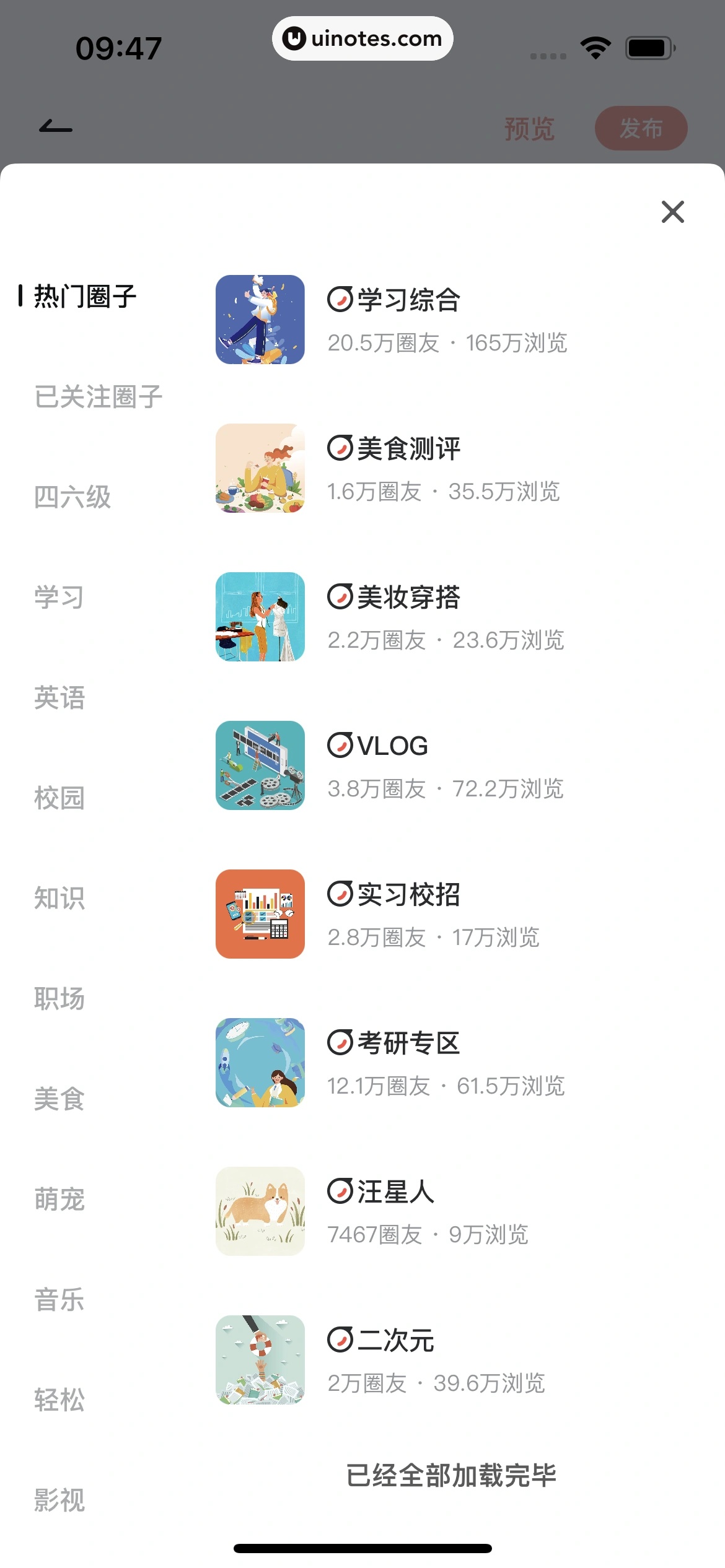Tap the orange 实习校招 circle icon
The image size is (725, 1568).
(260, 914)
